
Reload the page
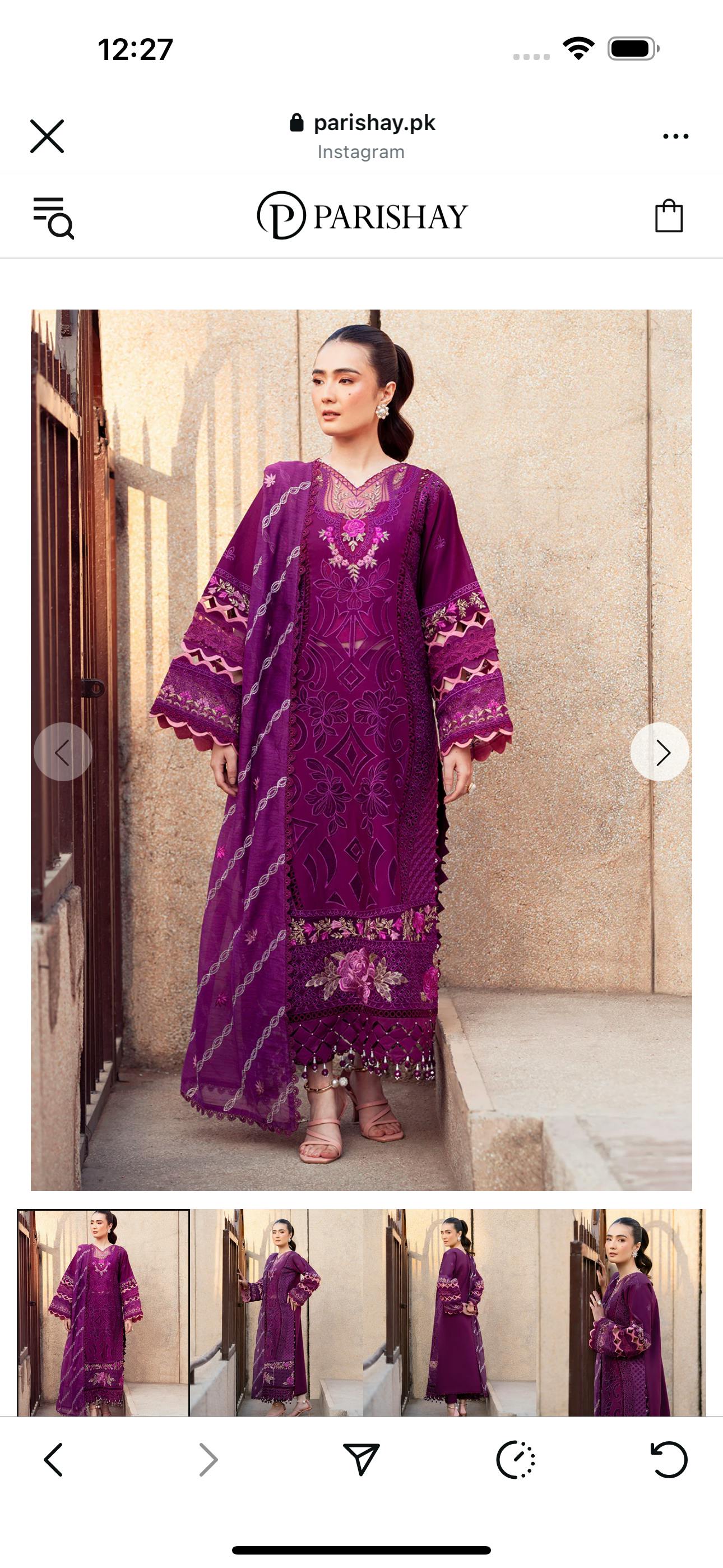[x=669, y=1460]
